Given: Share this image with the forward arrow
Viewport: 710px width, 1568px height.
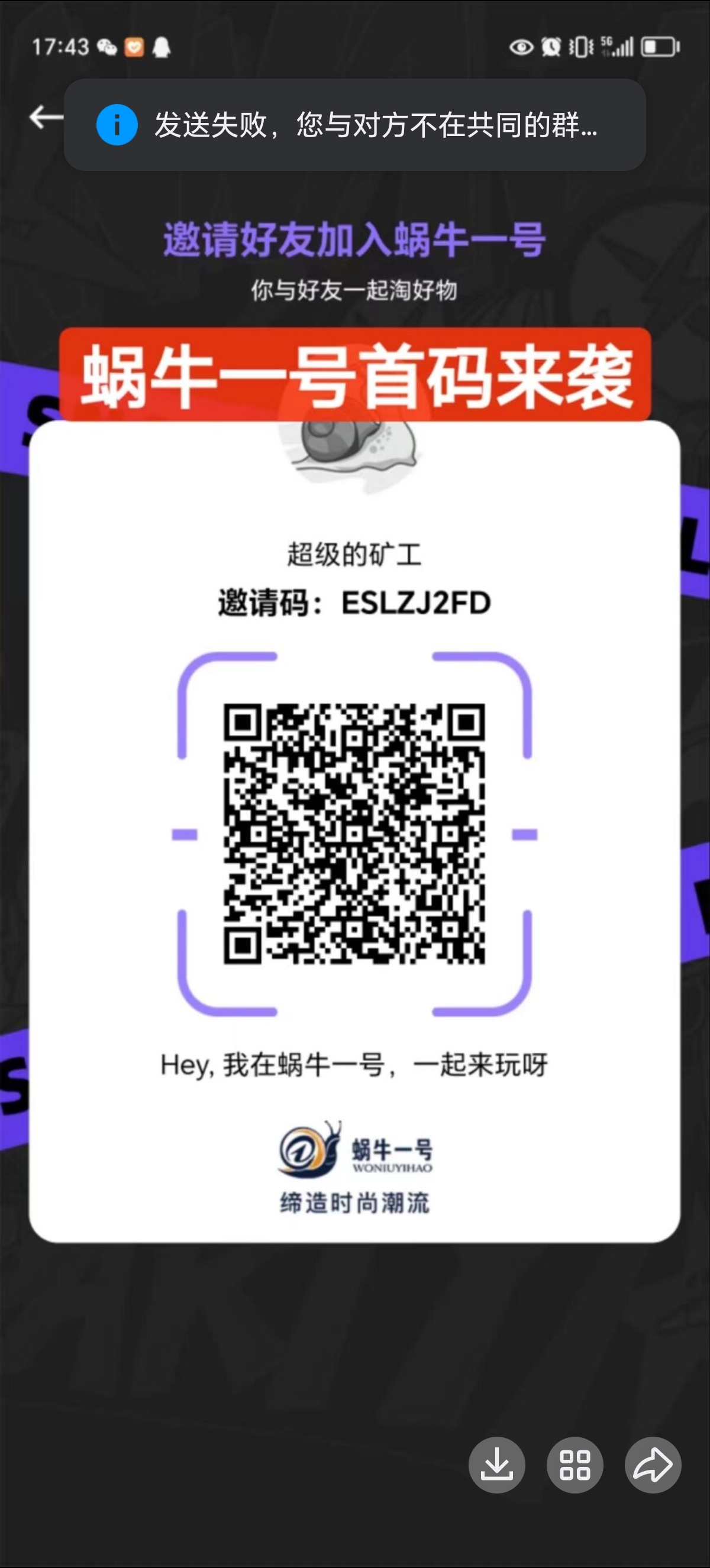Looking at the screenshot, I should tap(653, 1465).
